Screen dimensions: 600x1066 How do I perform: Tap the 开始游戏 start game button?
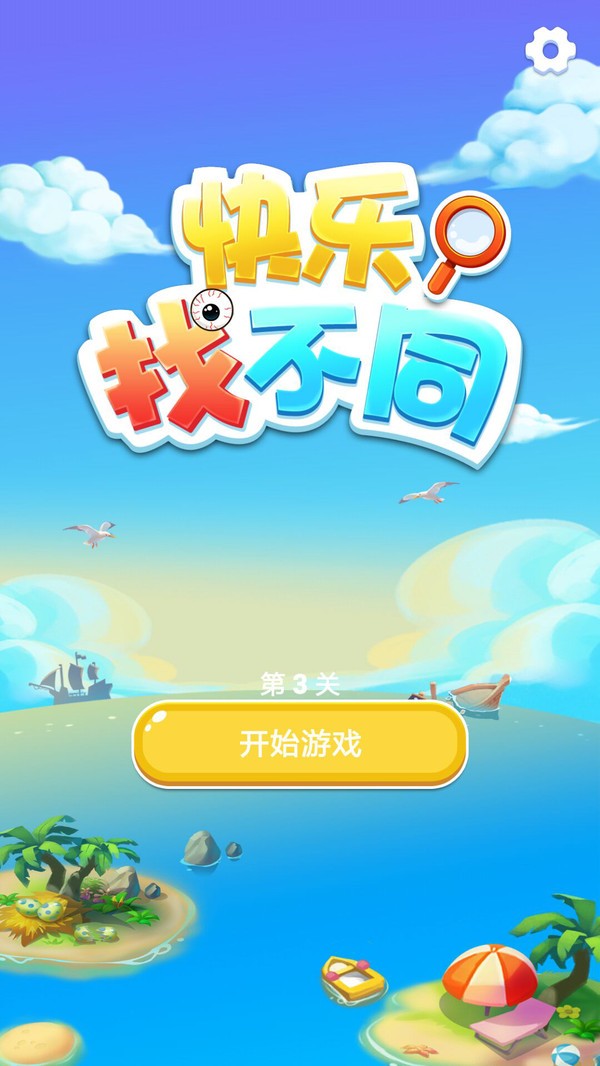pyautogui.click(x=300, y=744)
